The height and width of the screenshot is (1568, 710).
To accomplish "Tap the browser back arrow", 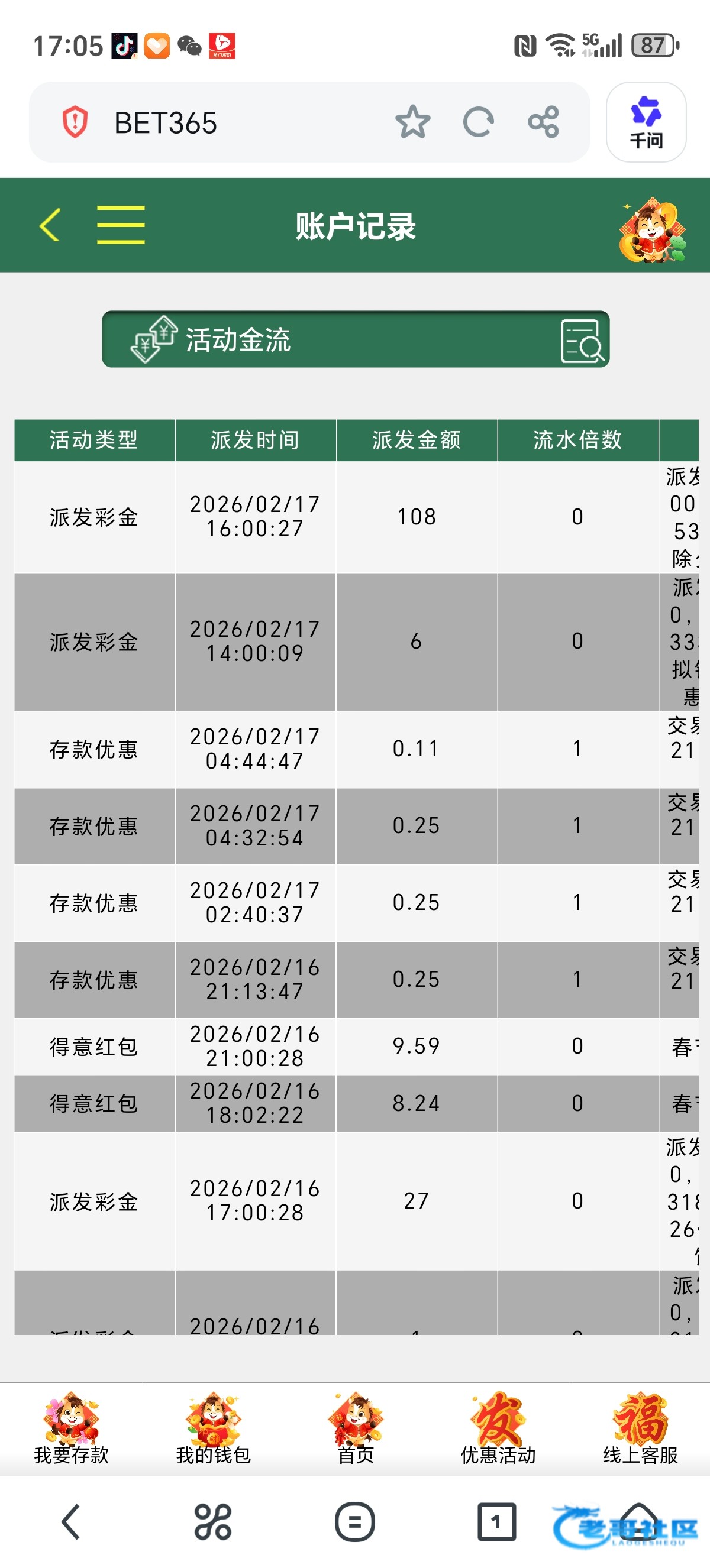I will tap(71, 1522).
